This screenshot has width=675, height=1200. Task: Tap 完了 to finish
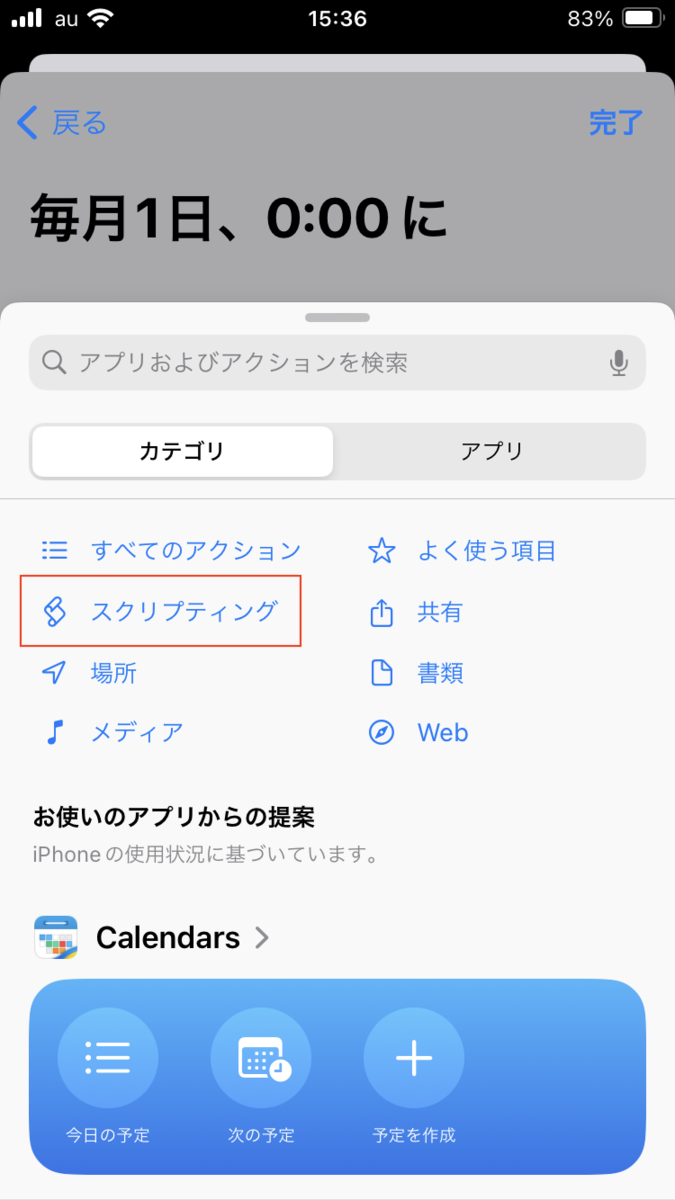616,123
